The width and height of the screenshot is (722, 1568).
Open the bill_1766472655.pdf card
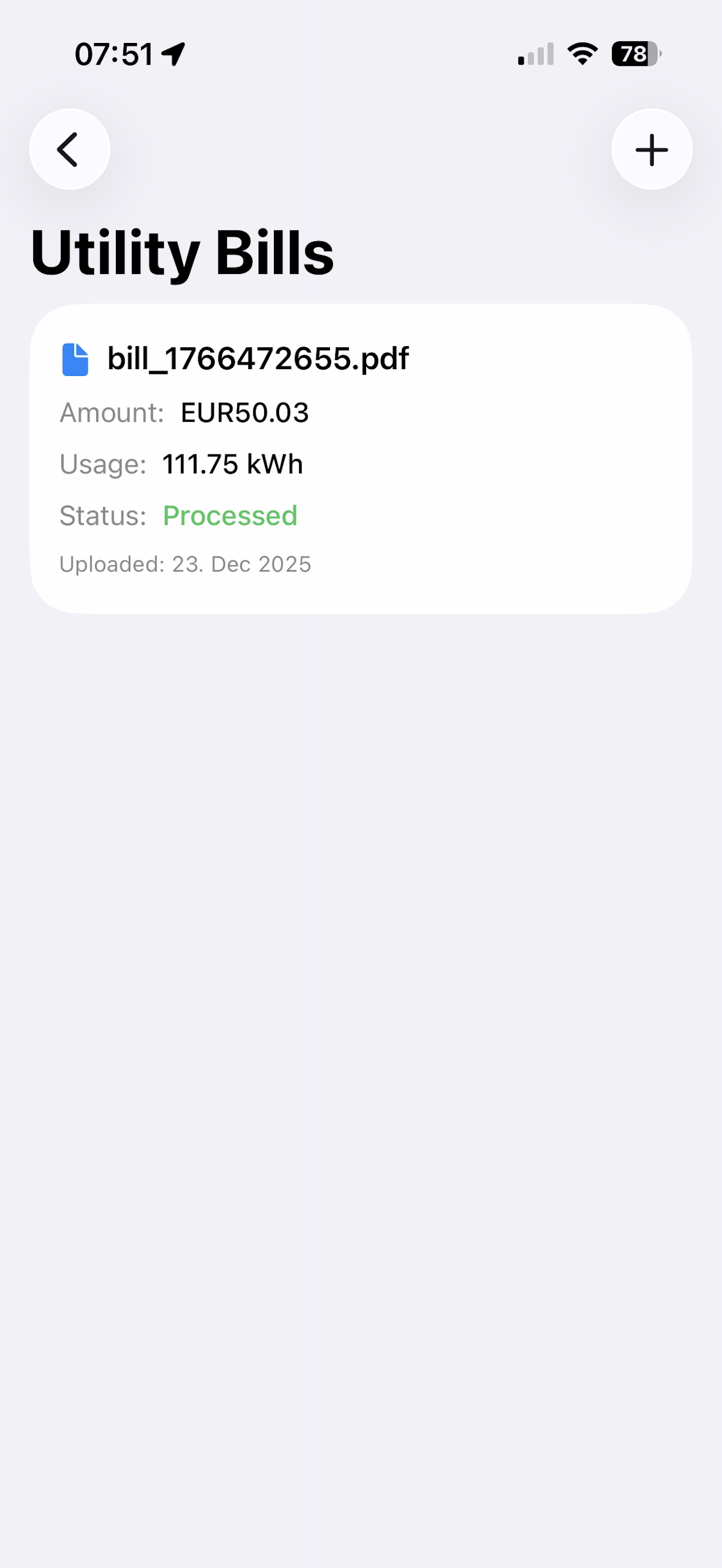[x=360, y=458]
